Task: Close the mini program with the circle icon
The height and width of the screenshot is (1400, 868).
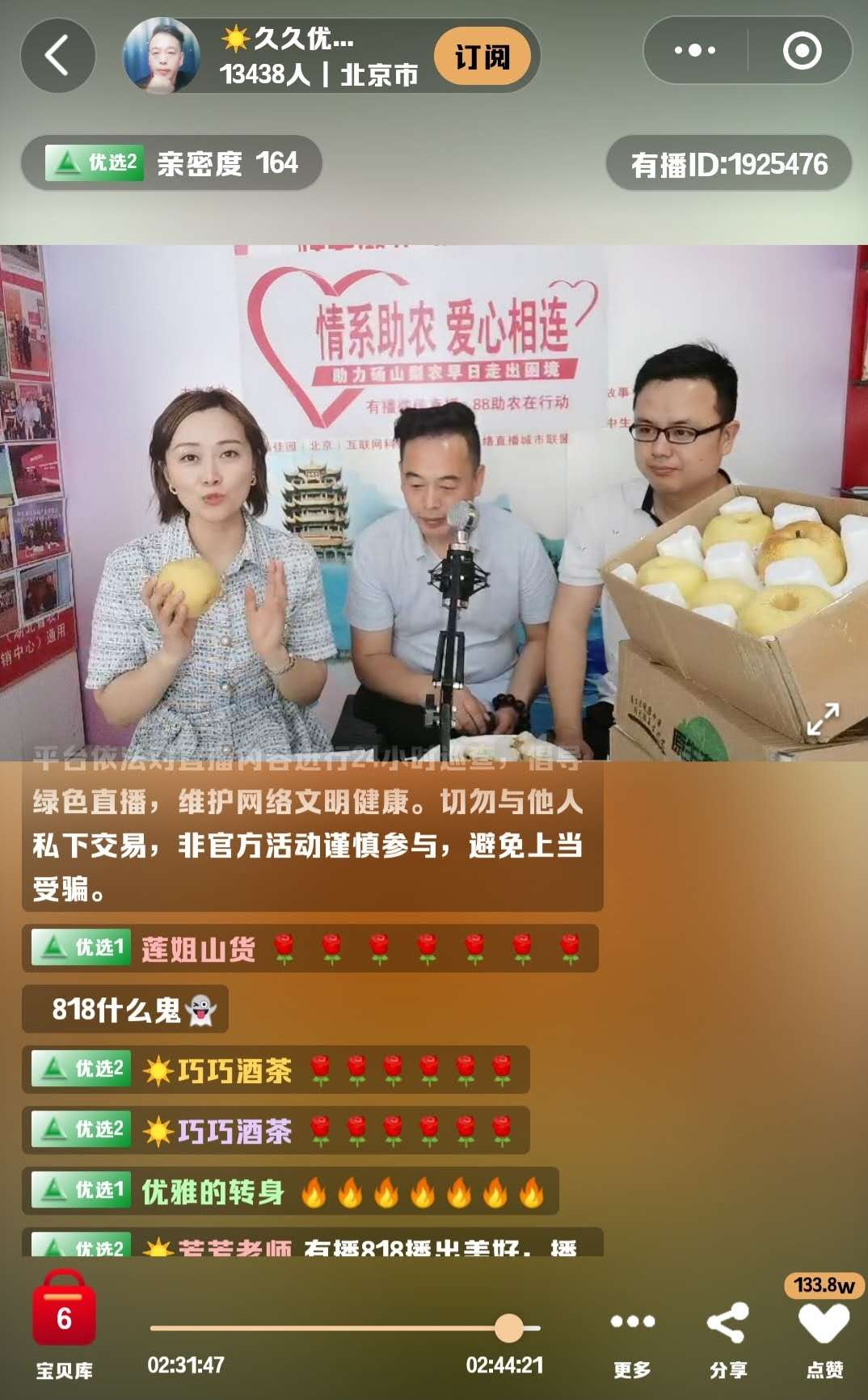Action: pyautogui.click(x=802, y=50)
